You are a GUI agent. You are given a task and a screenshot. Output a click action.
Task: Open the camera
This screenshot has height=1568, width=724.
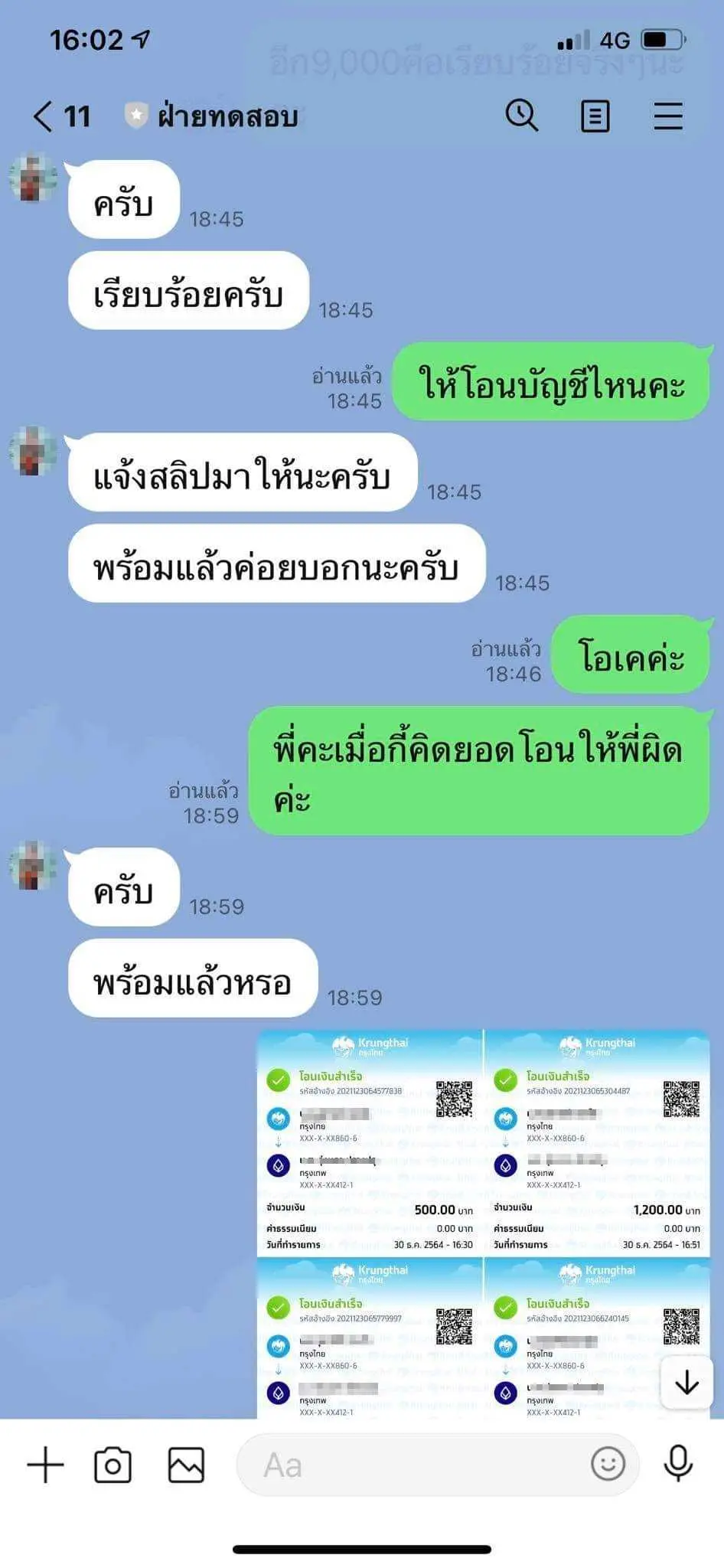click(113, 1465)
